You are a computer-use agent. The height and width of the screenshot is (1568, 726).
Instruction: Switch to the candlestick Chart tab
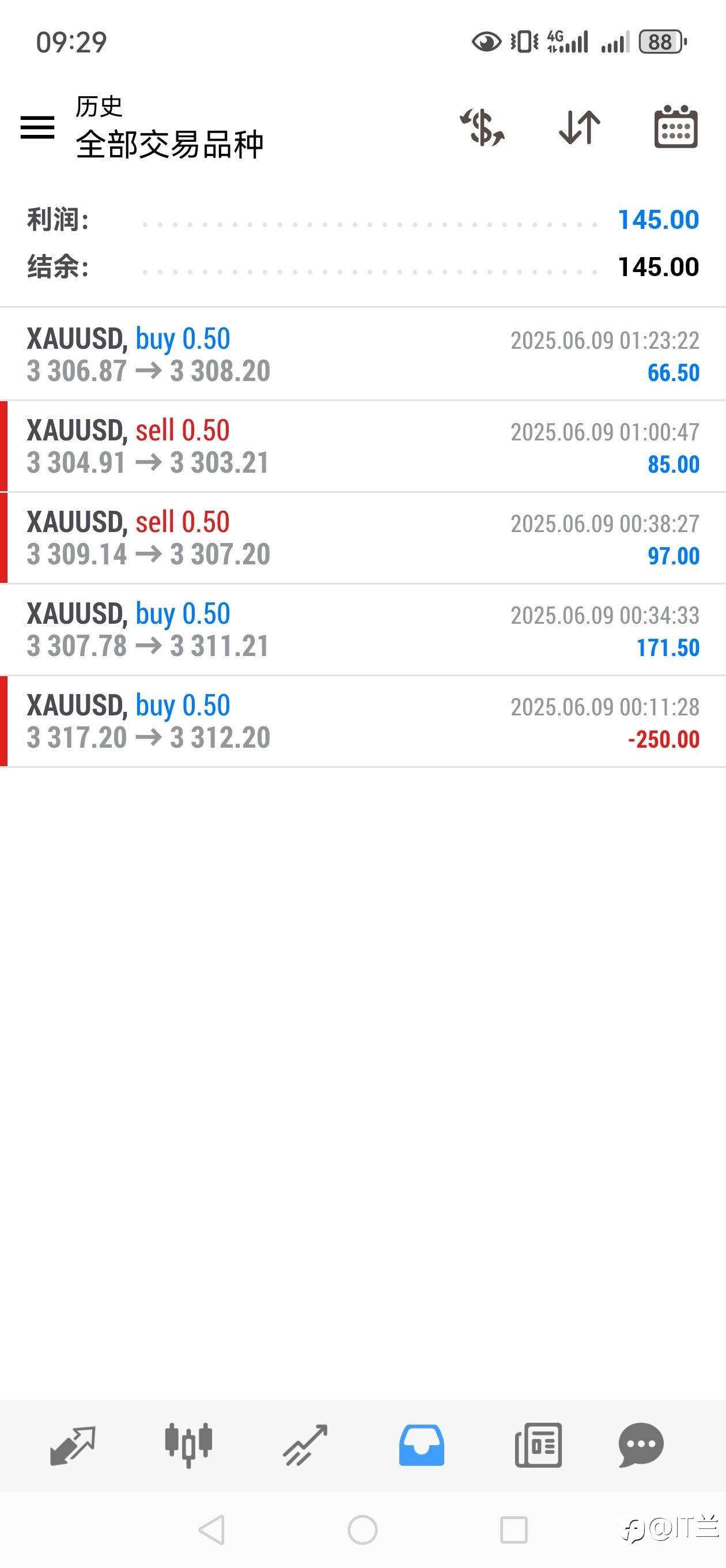[x=188, y=1445]
